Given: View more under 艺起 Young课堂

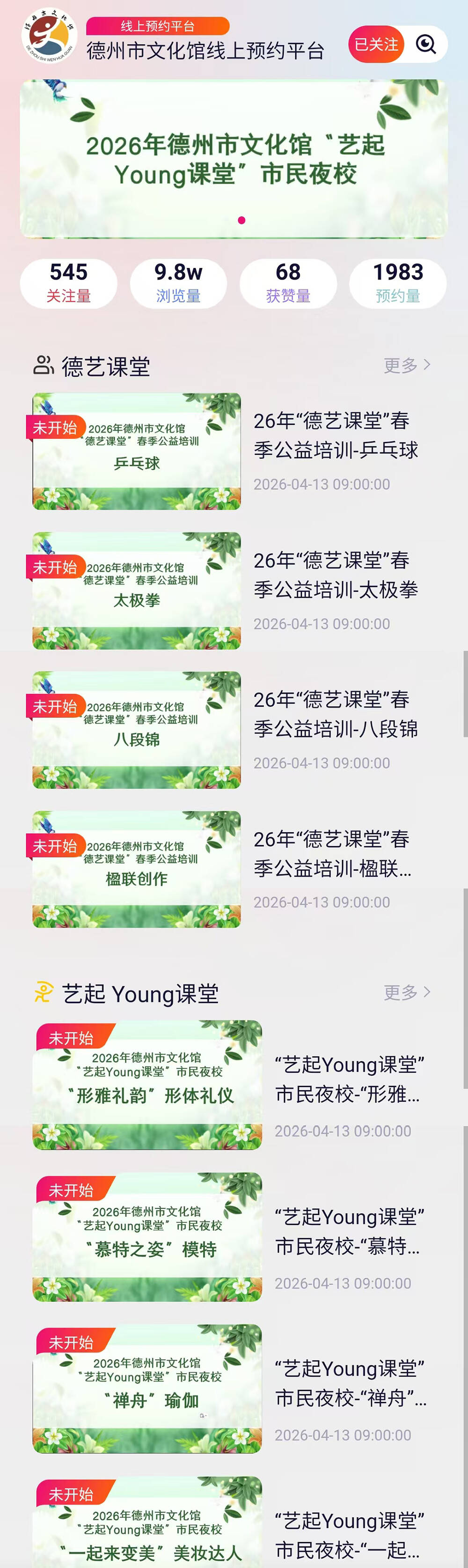Looking at the screenshot, I should 407,993.
